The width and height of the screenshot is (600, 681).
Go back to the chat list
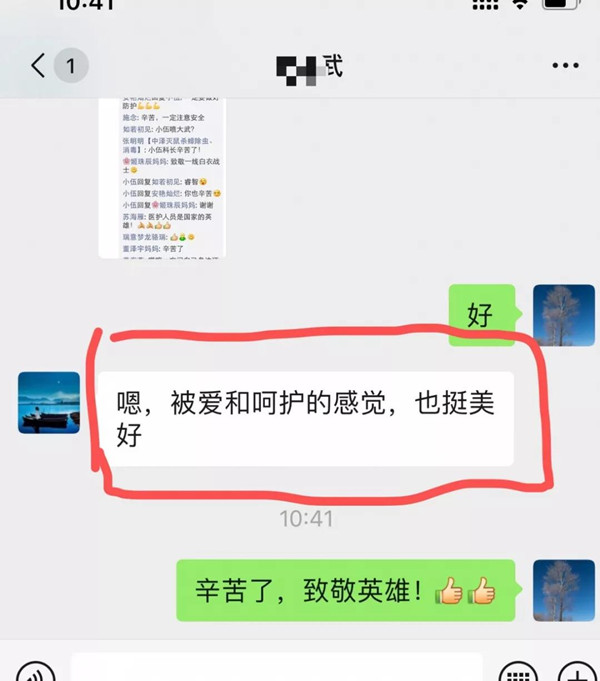coord(40,66)
